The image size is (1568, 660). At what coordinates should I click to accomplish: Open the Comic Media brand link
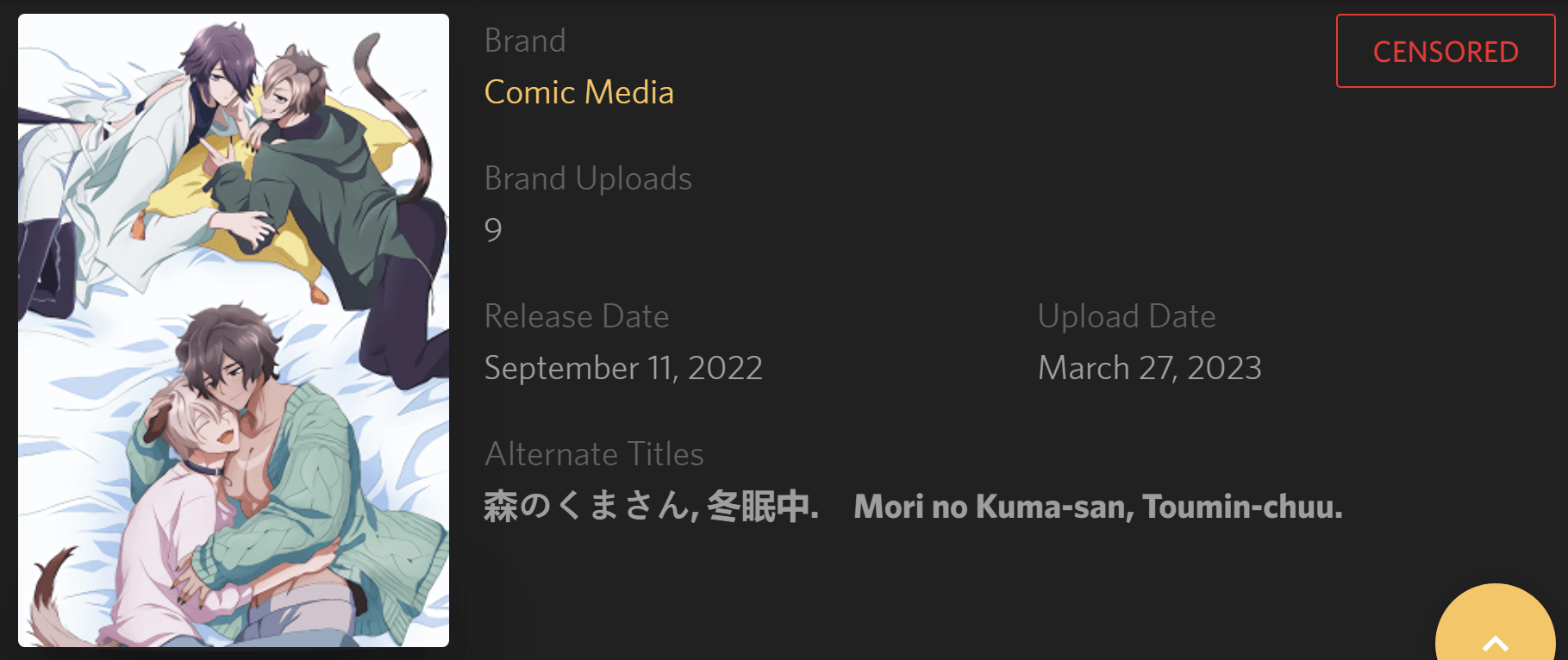coord(578,92)
